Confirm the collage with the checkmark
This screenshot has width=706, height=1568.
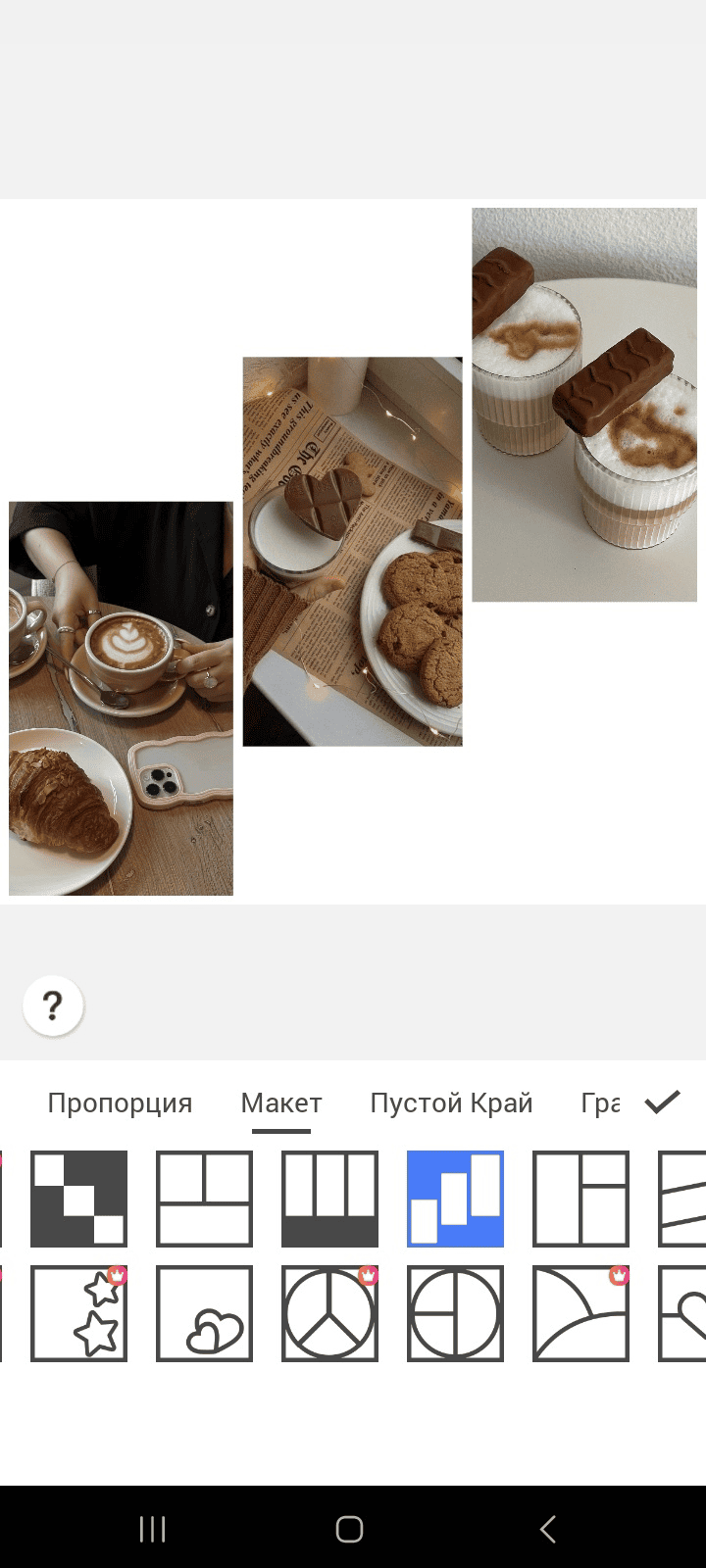(x=662, y=1102)
